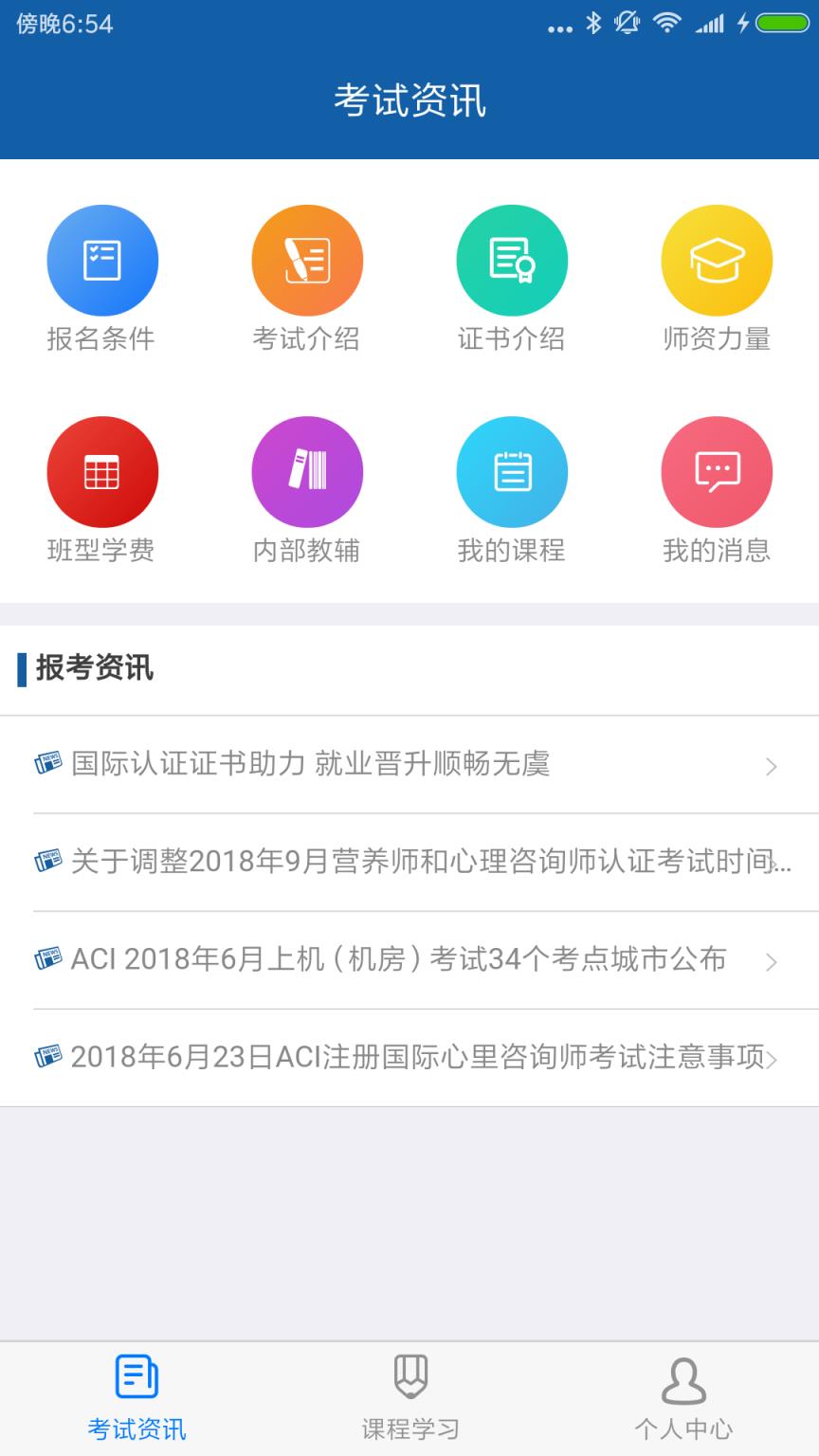The height and width of the screenshot is (1456, 819).
Task: Open the 我的消息 my messages icon
Action: pyautogui.click(x=717, y=471)
